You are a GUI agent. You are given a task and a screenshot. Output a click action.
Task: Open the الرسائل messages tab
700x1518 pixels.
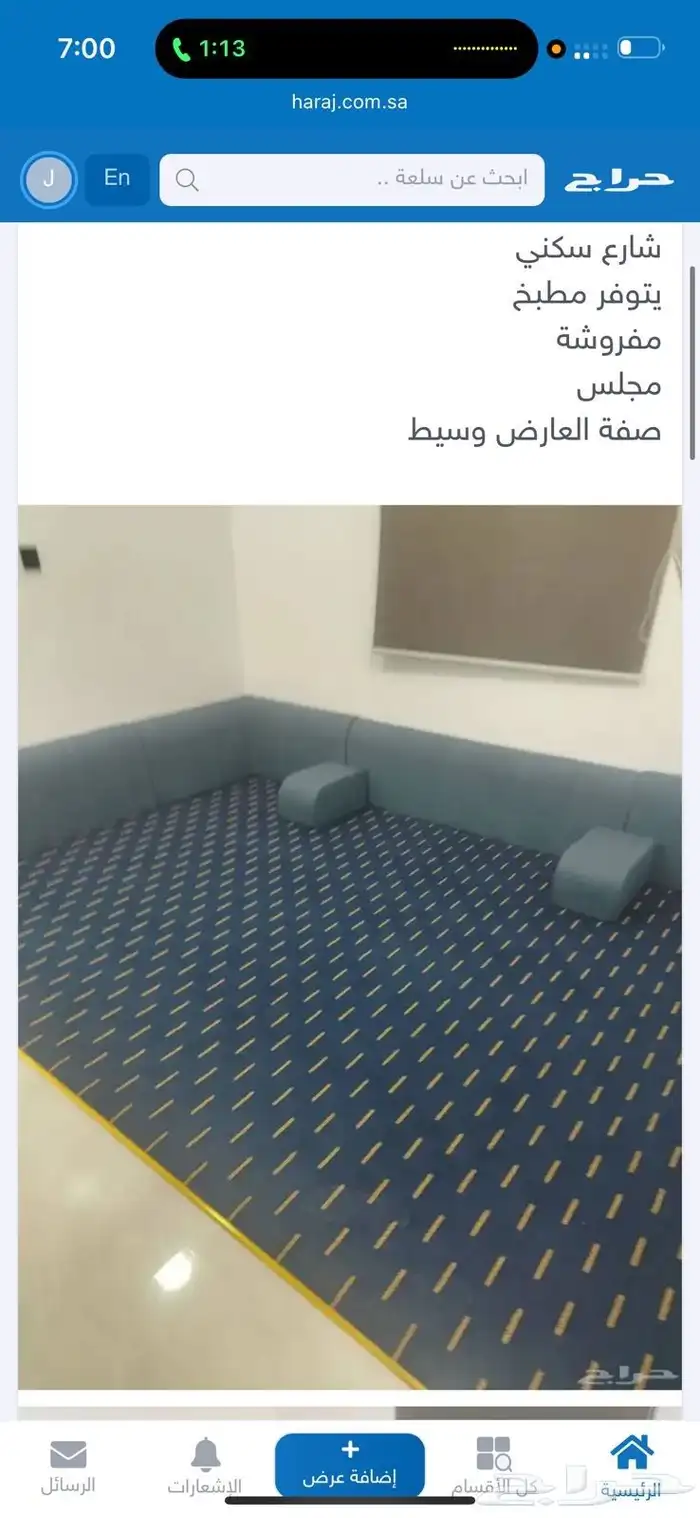[x=68, y=1466]
